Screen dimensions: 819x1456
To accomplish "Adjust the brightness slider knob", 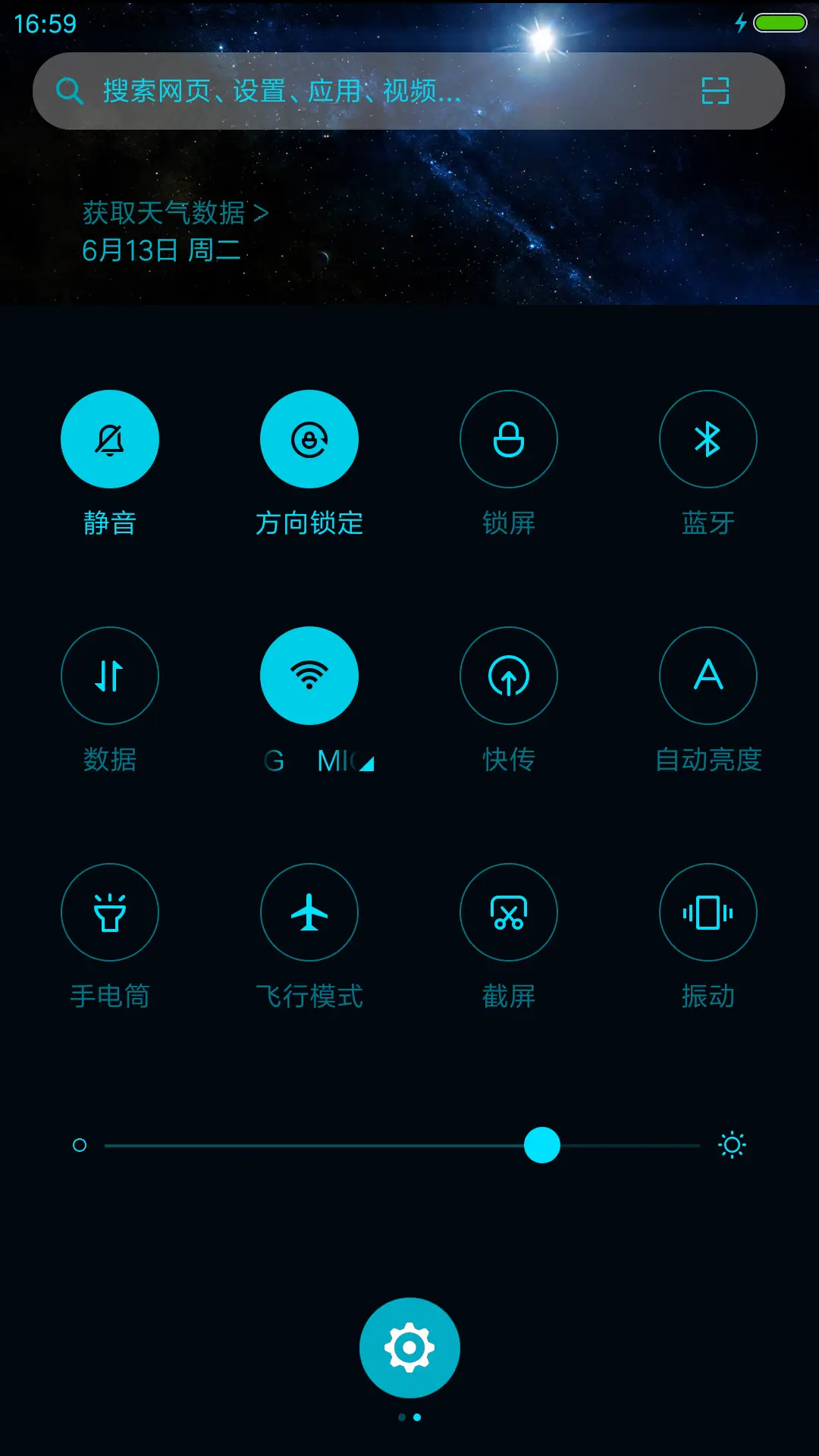I will (x=541, y=1145).
